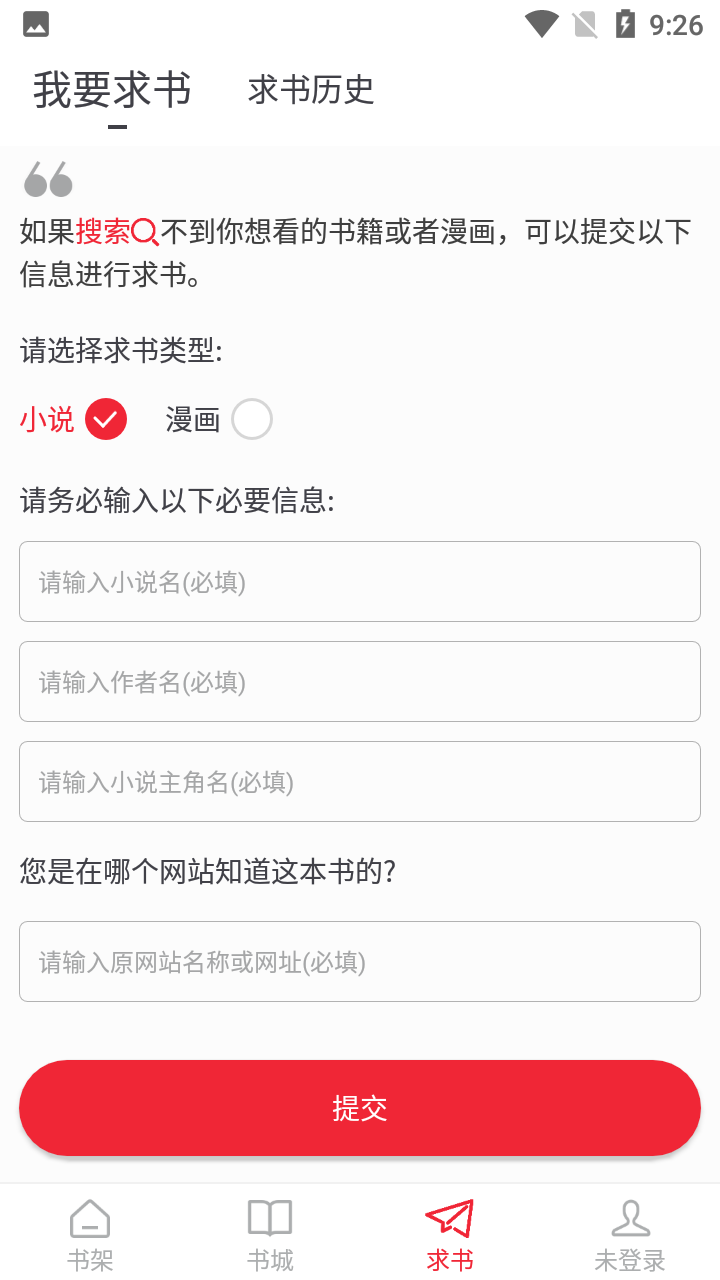The image size is (720, 1280).
Task: Enter the source website name field
Action: (x=360, y=961)
